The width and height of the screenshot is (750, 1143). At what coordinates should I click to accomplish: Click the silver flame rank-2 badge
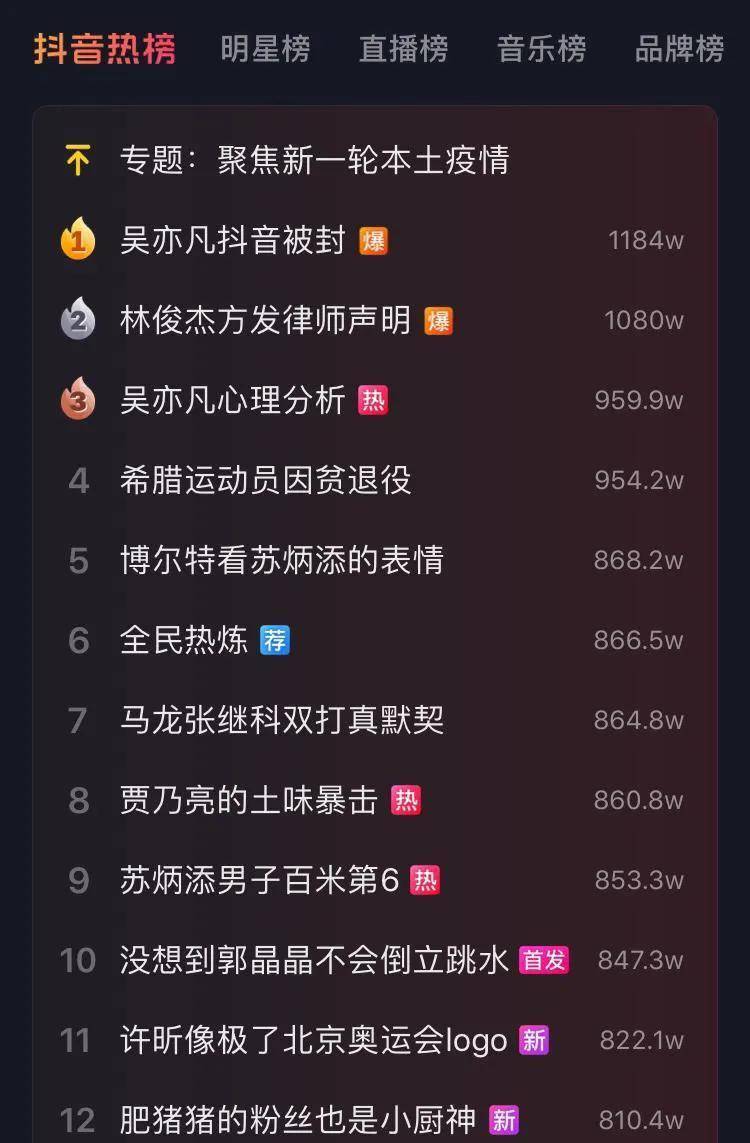point(78,321)
